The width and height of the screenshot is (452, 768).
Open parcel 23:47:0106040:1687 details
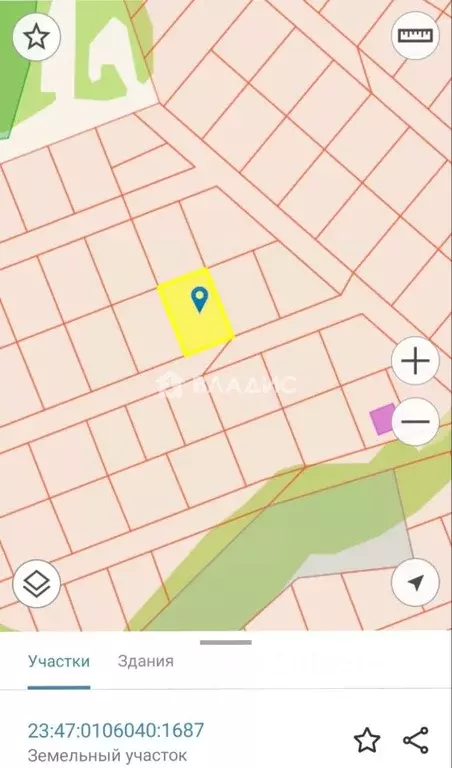pos(116,730)
